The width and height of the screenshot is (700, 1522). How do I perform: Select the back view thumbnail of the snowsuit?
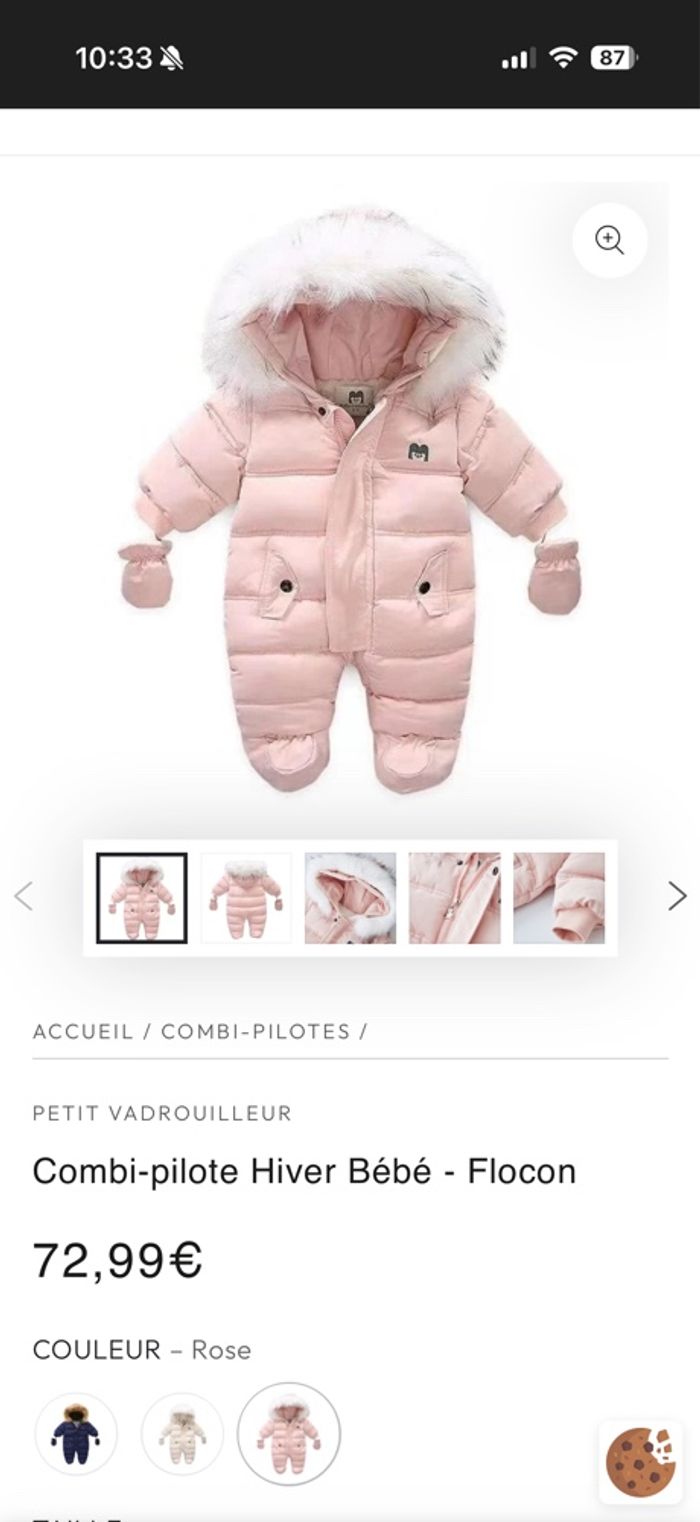point(246,897)
